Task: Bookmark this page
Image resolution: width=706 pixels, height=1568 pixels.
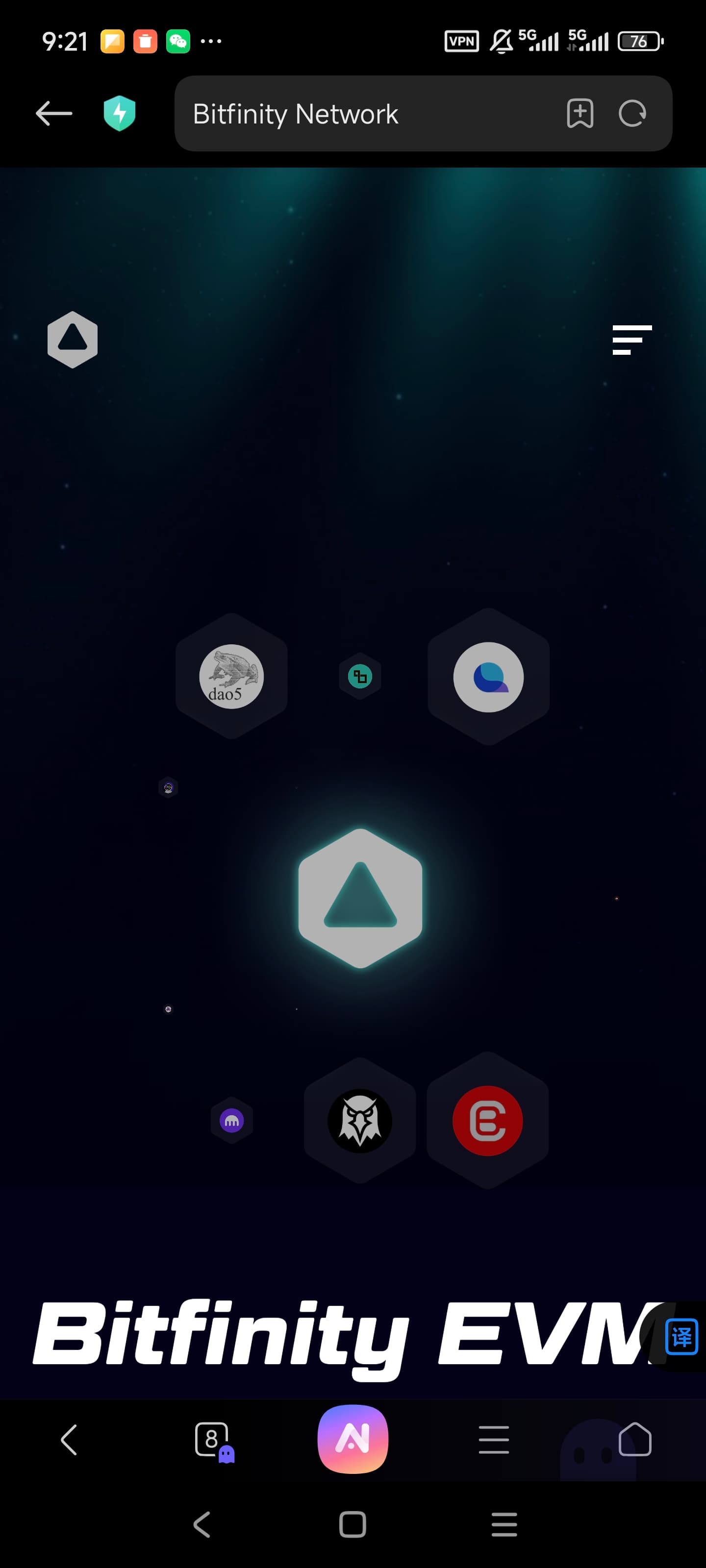Action: pos(580,114)
